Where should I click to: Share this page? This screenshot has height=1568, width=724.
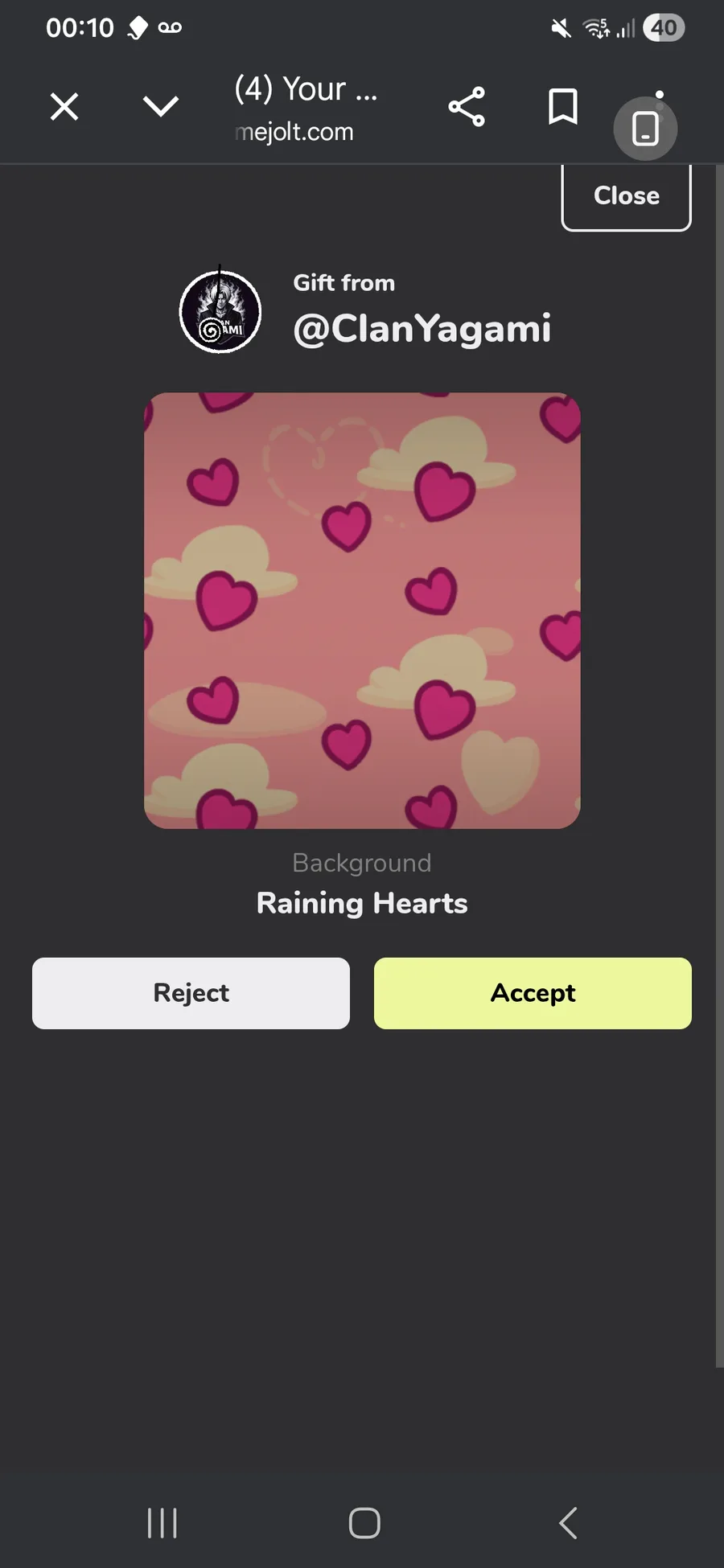[x=467, y=107]
